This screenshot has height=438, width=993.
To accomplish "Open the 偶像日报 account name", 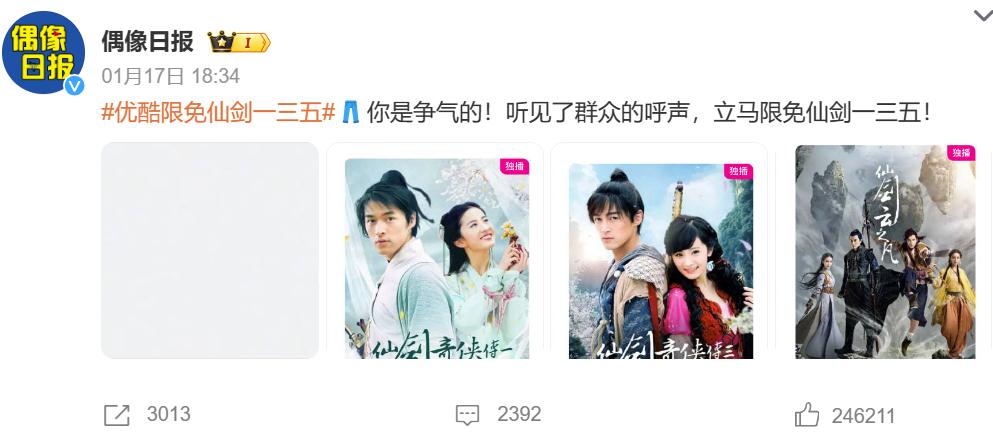I will (148, 42).
